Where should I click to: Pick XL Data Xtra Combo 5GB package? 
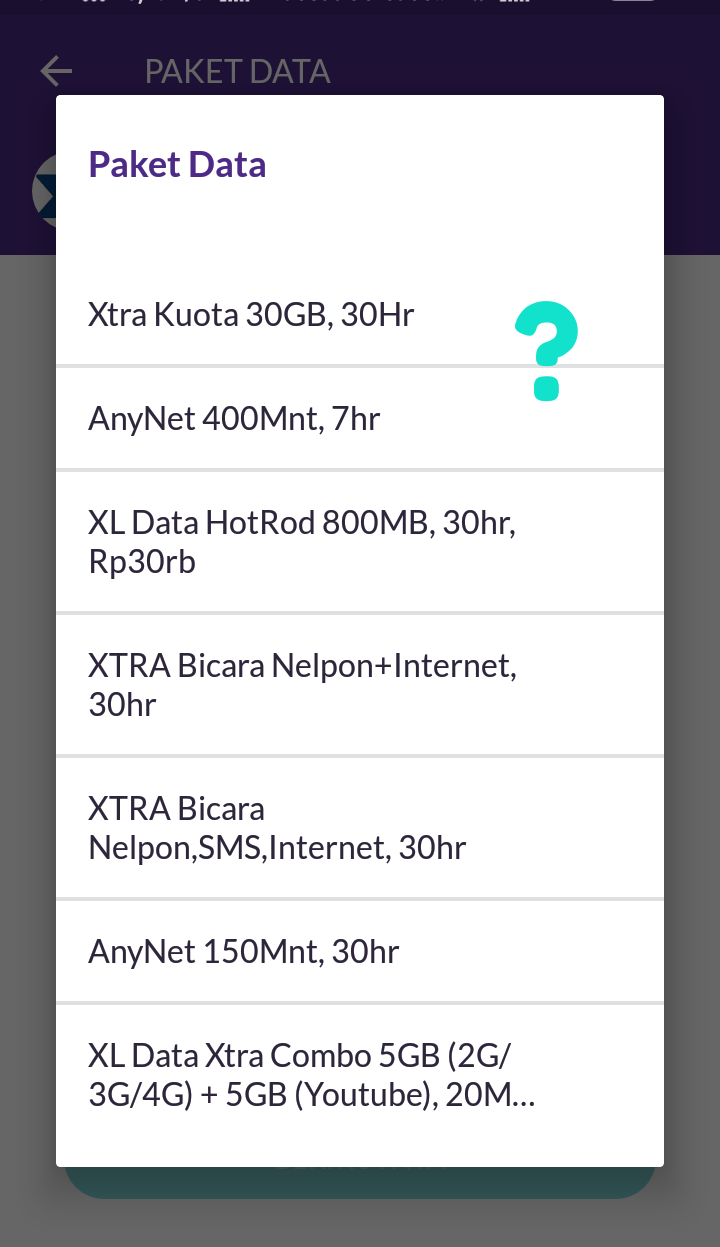(x=311, y=1075)
